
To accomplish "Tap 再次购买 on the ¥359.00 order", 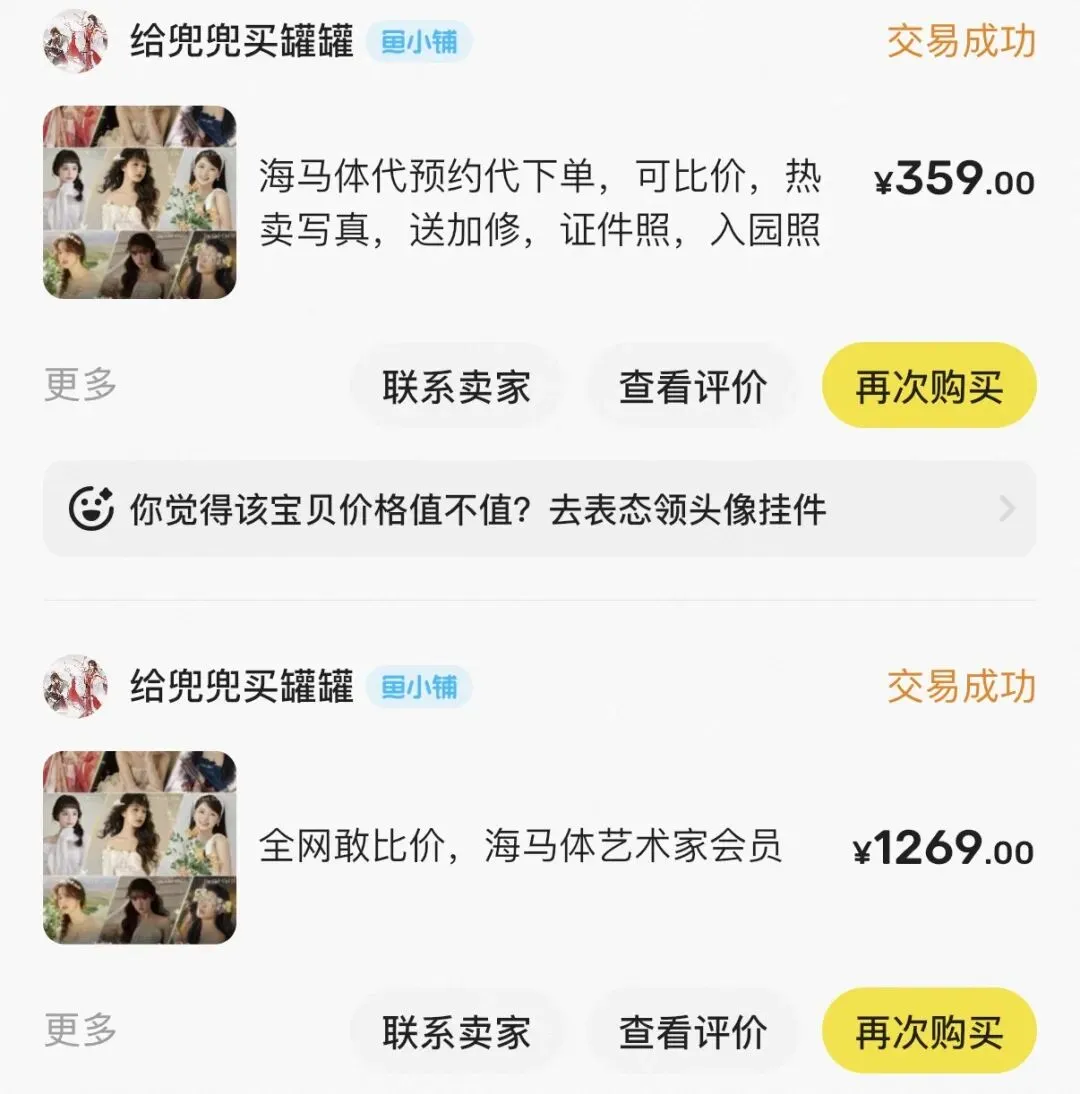I will 928,387.
